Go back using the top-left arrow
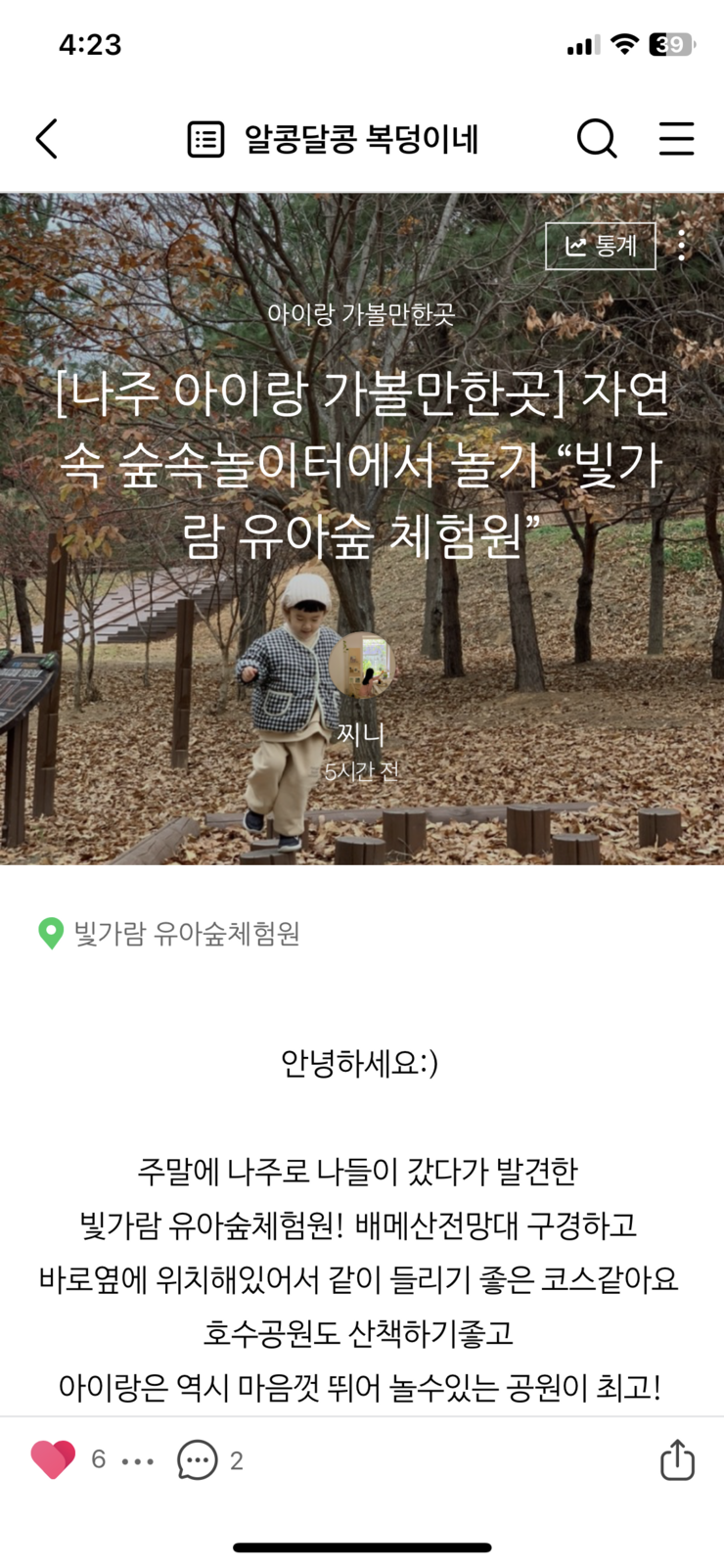This screenshot has height=1568, width=724. 47,139
